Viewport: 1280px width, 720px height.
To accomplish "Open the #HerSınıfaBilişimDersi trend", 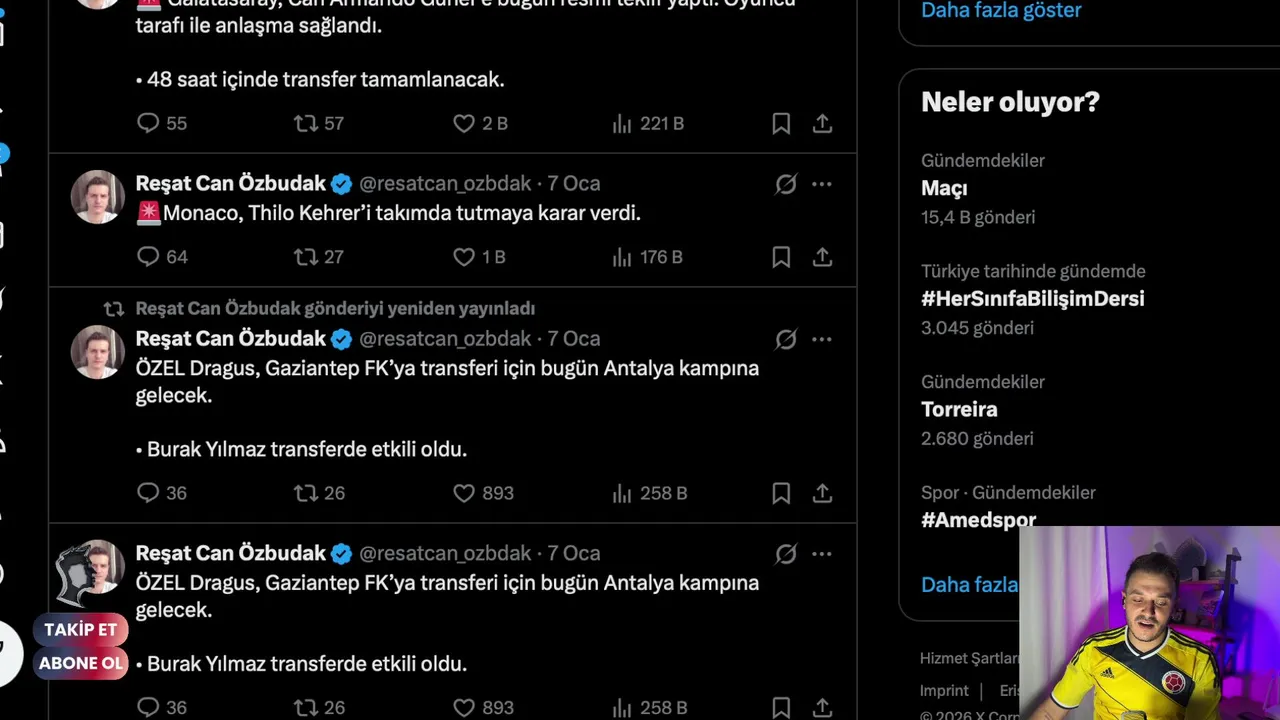I will point(1032,298).
